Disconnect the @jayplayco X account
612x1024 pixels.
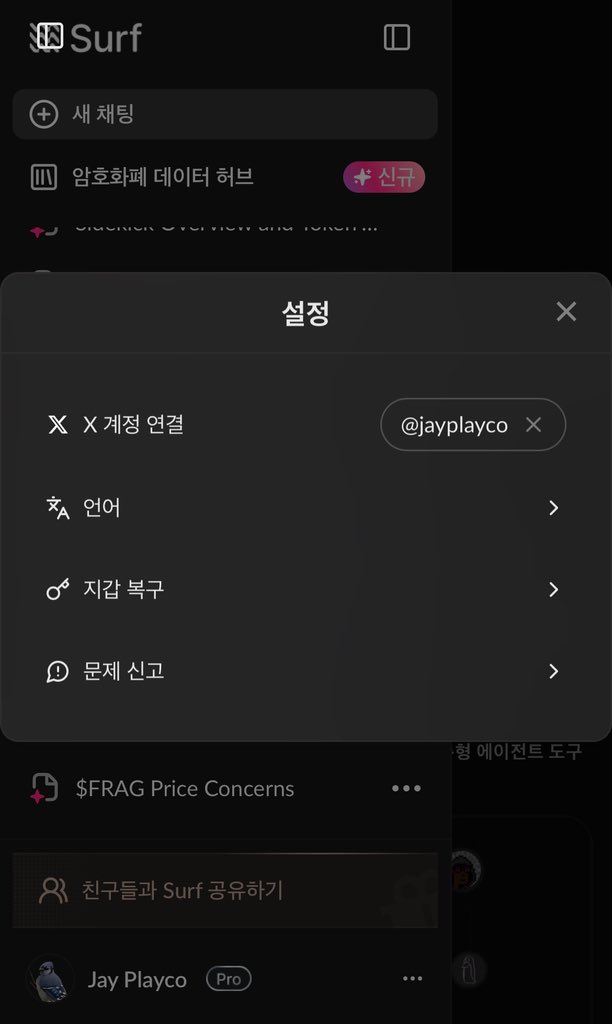(x=533, y=425)
